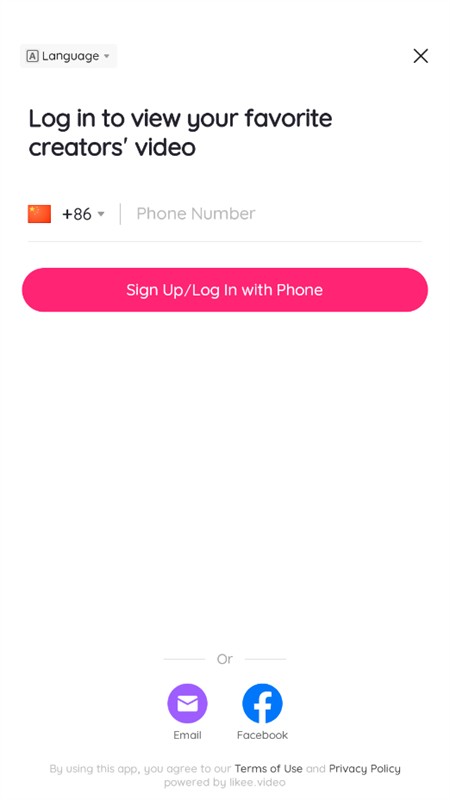Tap Sign Up/Log In with Phone

tap(224, 290)
